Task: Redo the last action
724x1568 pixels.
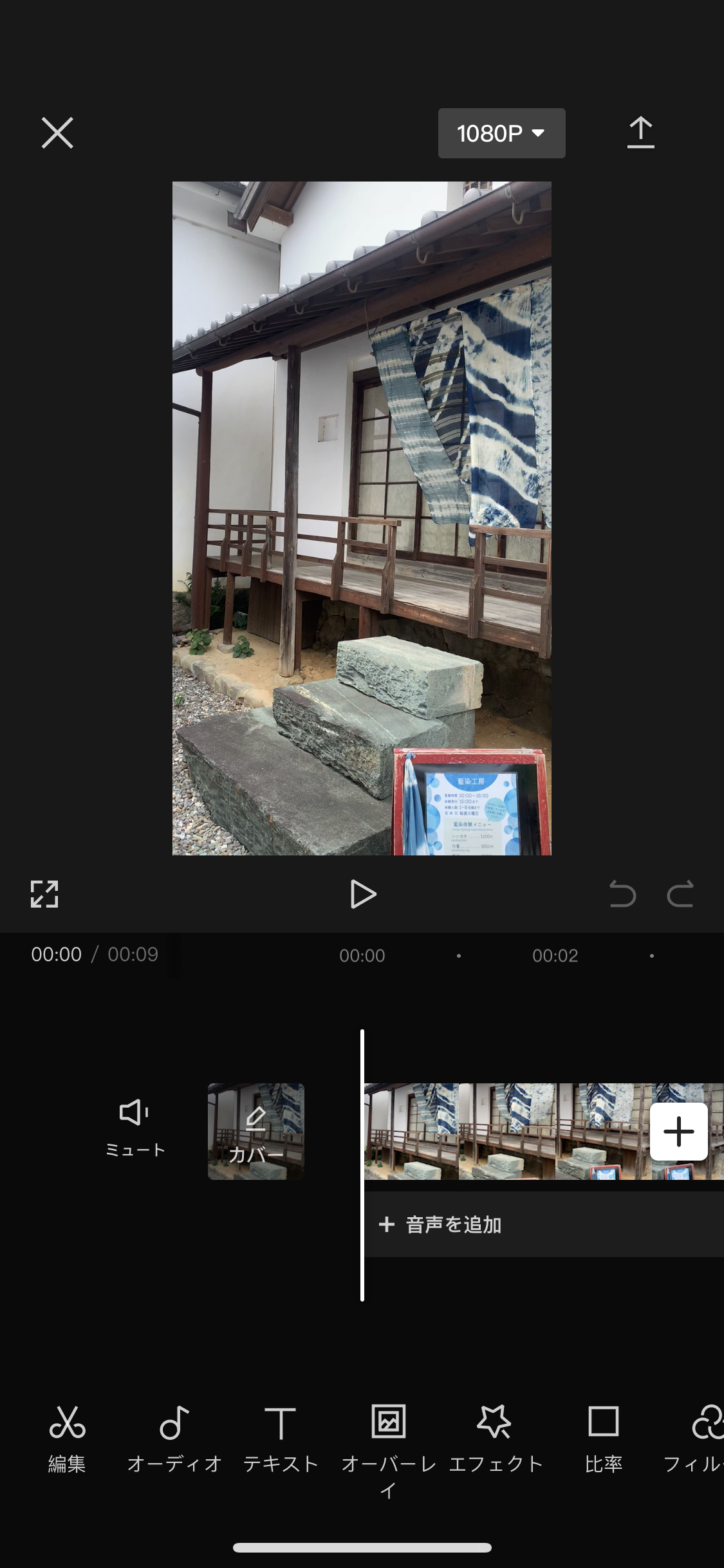Action: pos(680,894)
